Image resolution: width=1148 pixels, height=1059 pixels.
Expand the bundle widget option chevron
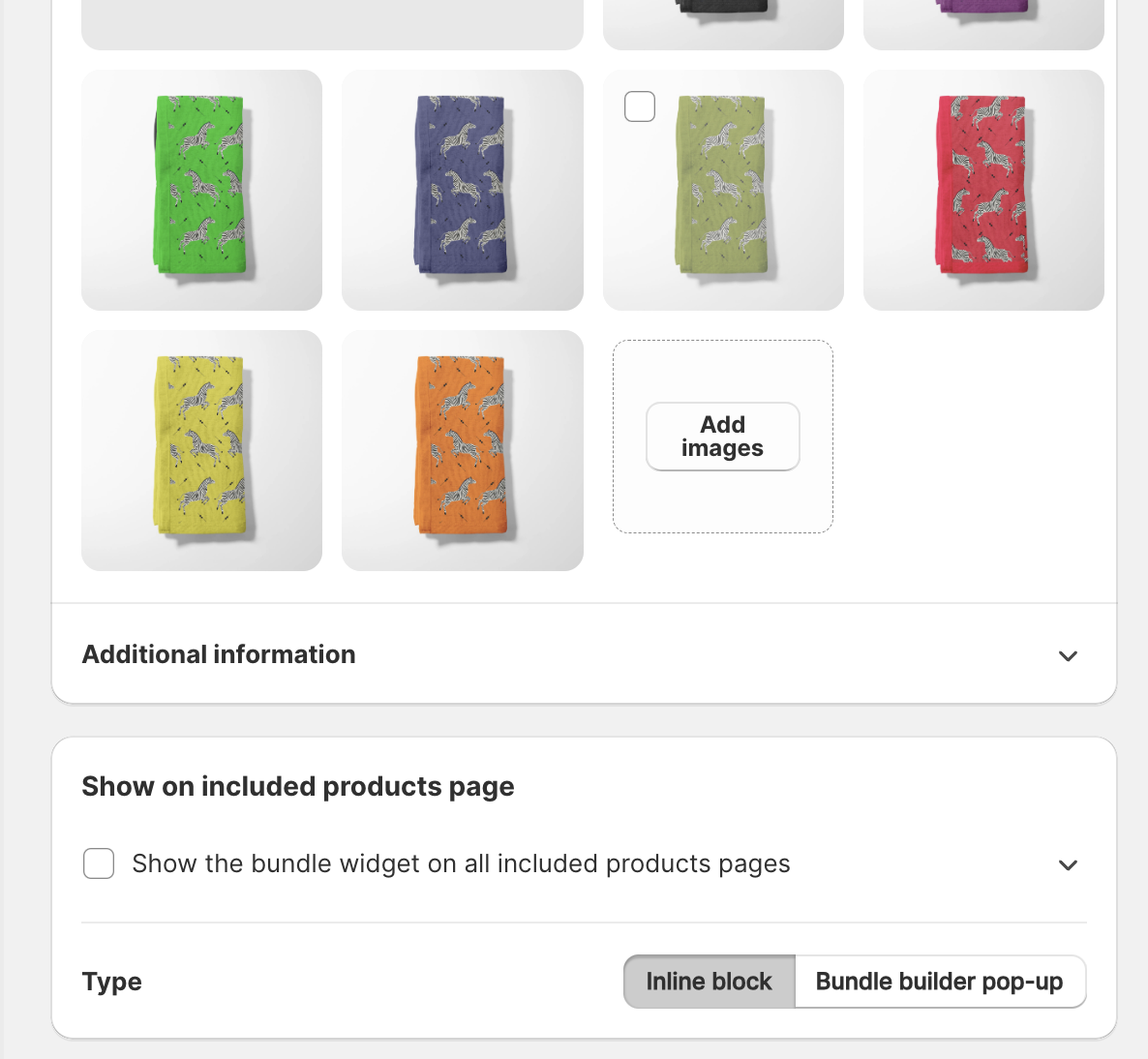pyautogui.click(x=1068, y=864)
